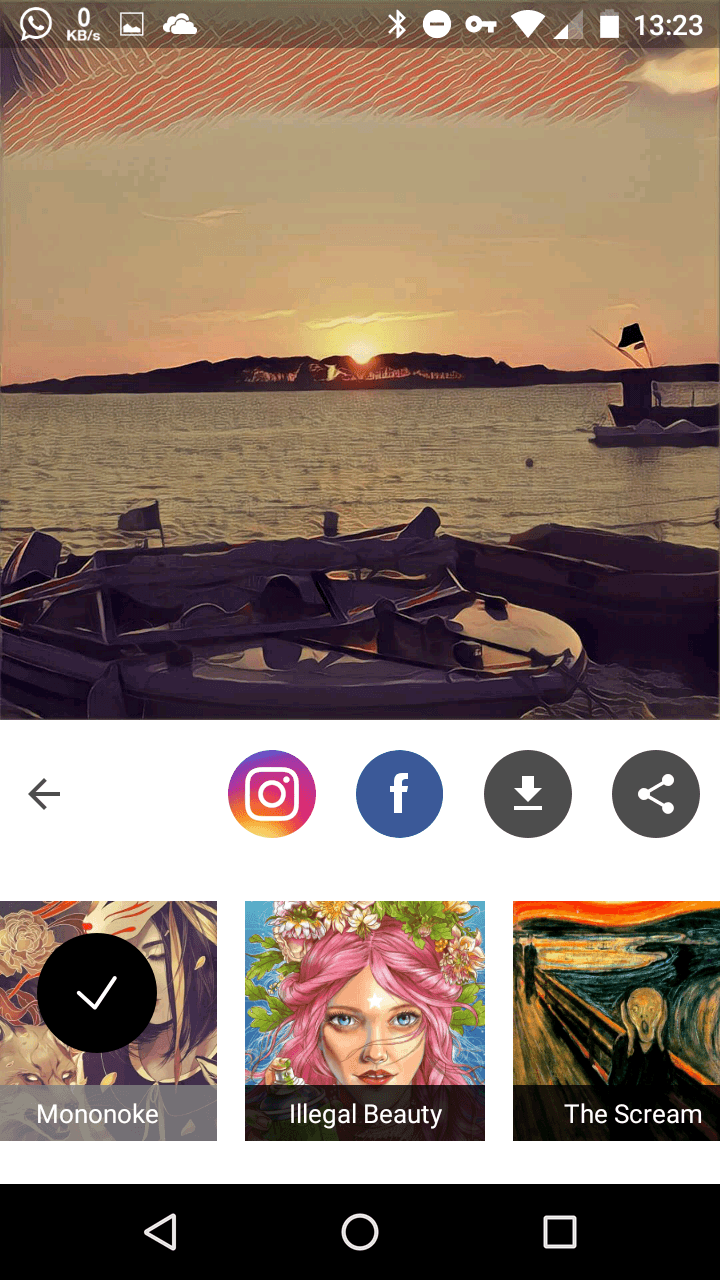Open the recent apps view

[560, 1232]
